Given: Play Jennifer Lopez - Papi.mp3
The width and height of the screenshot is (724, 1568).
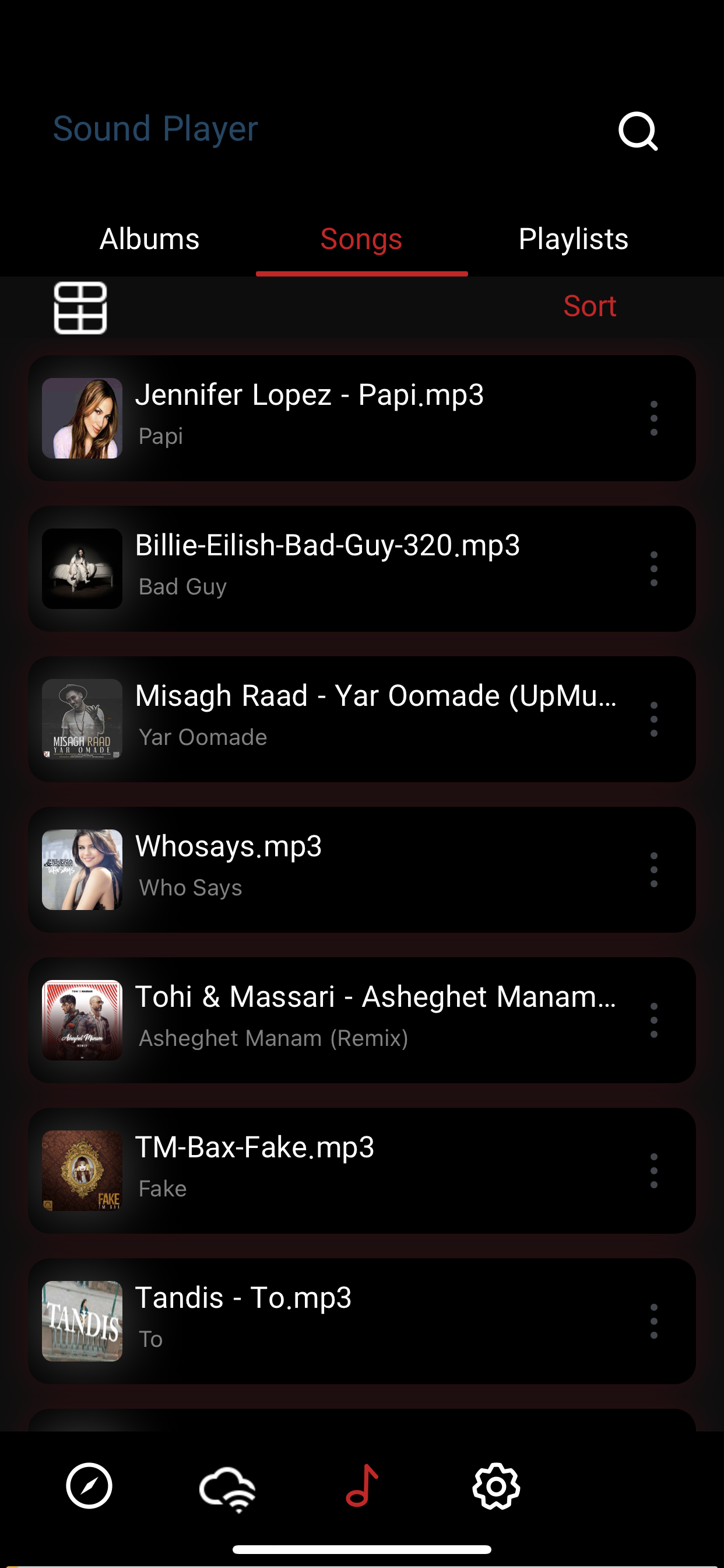Looking at the screenshot, I should click(362, 418).
